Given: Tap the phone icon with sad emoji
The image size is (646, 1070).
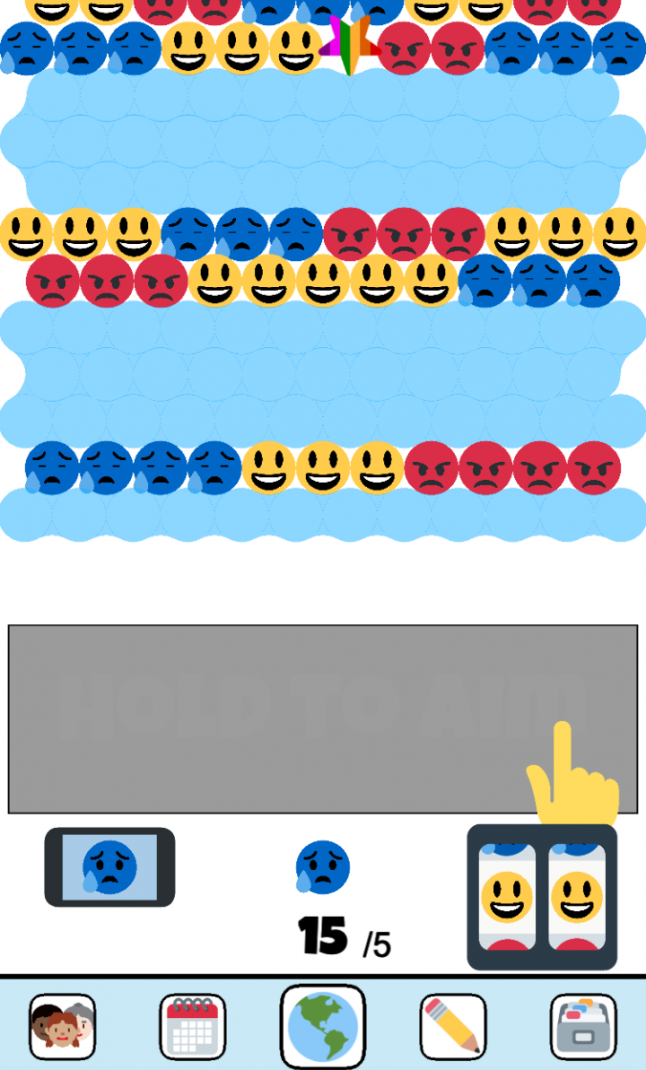Looking at the screenshot, I should (x=110, y=867).
